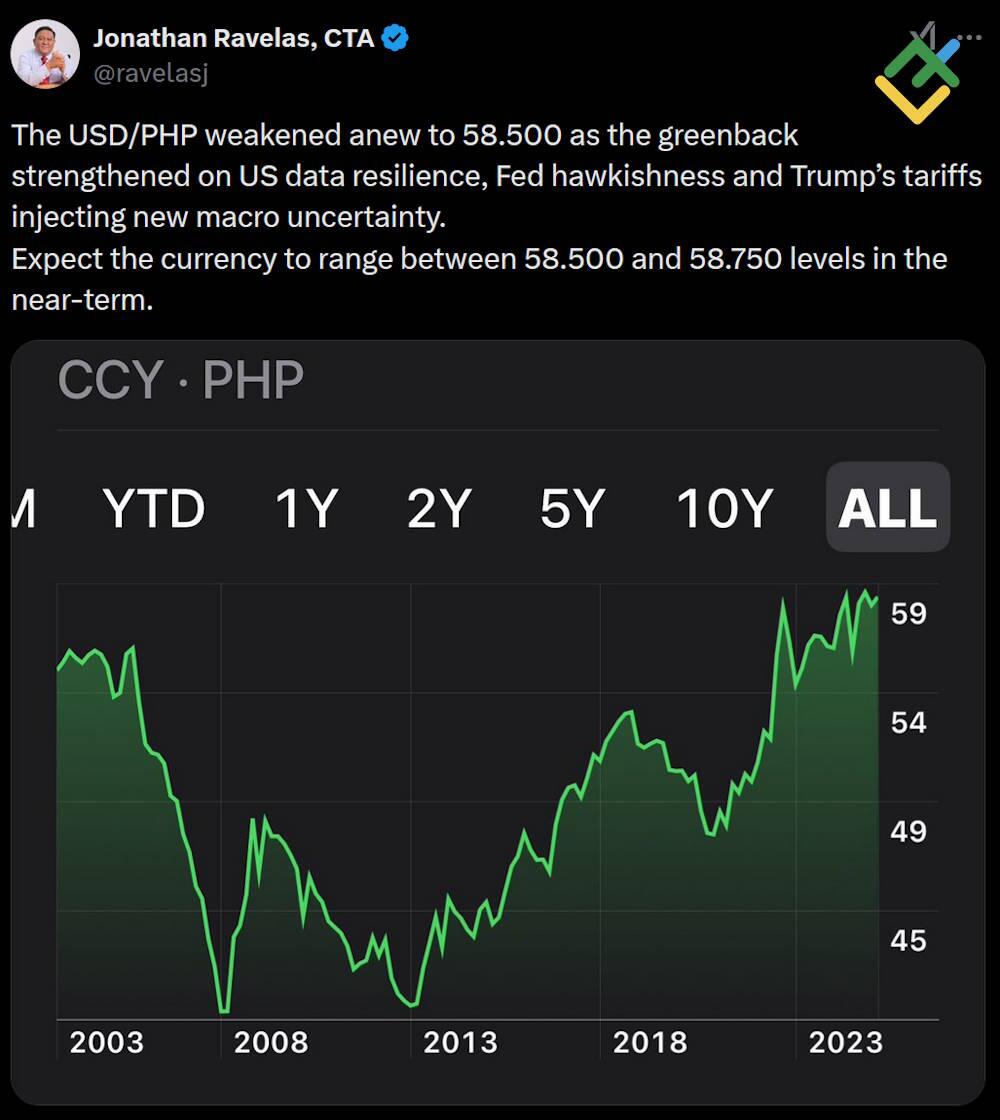The height and width of the screenshot is (1120, 1000).
Task: Click the 2003 axis label
Action: click(x=108, y=1042)
